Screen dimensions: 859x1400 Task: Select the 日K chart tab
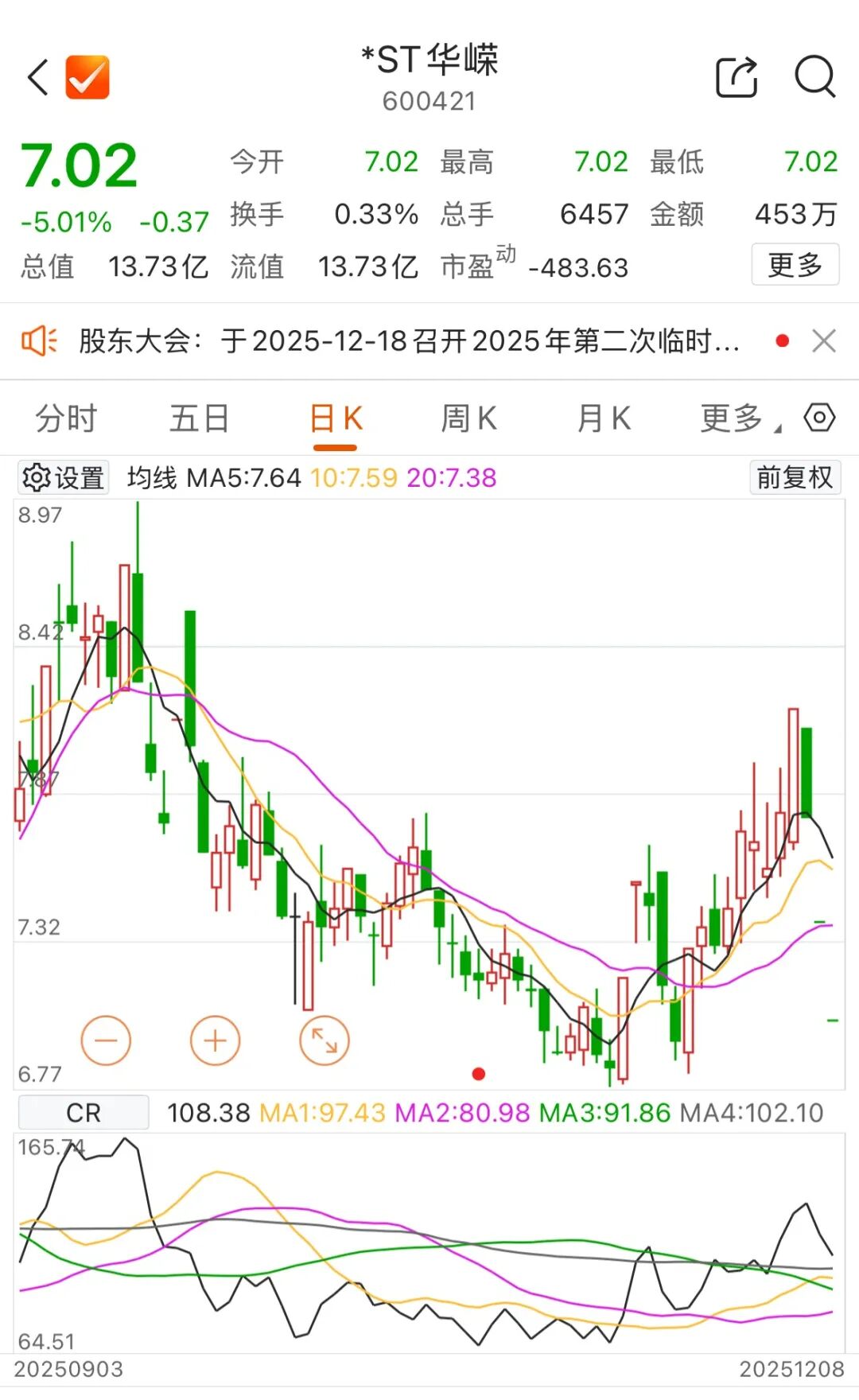(335, 418)
